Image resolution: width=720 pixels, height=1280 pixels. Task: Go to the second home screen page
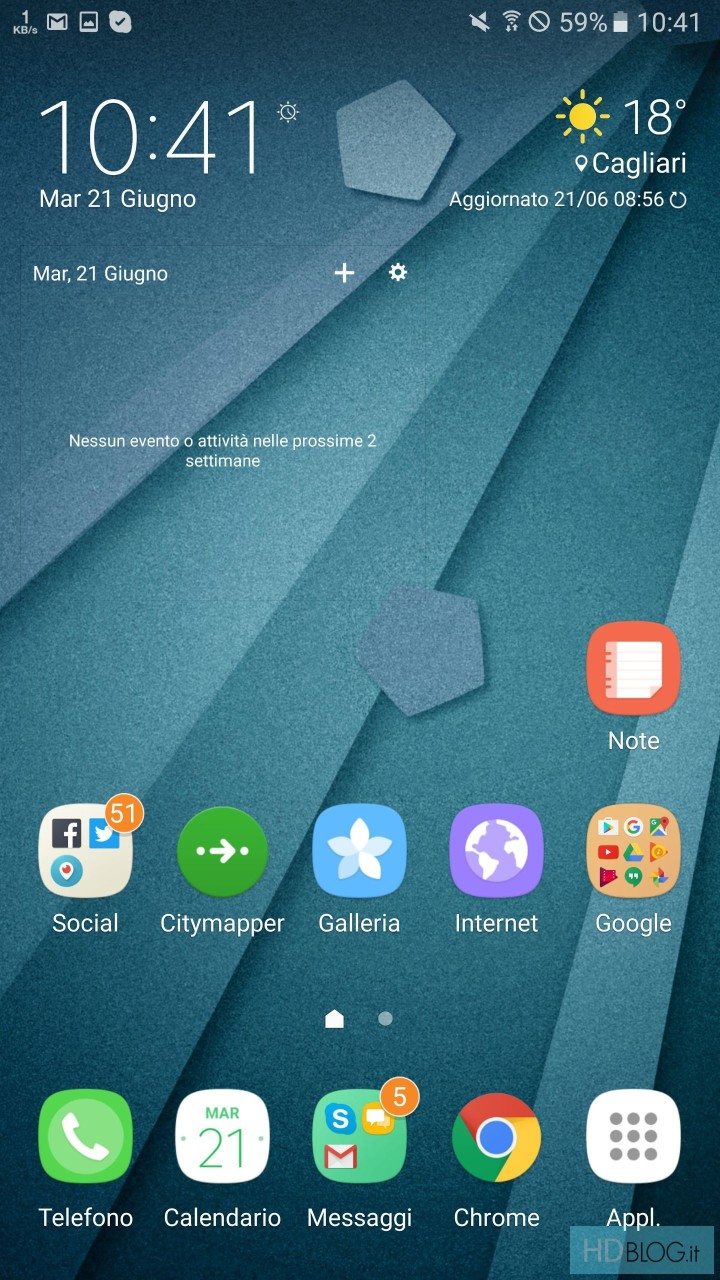point(385,1019)
